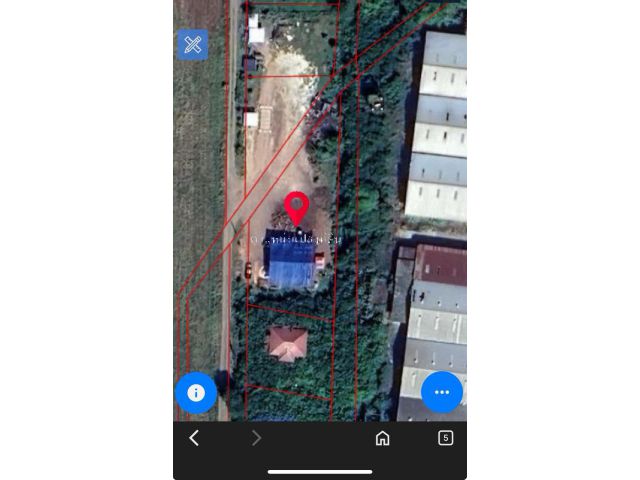This screenshot has width=640, height=480.
Task: Open the three-dots more options button
Action: tap(441, 392)
